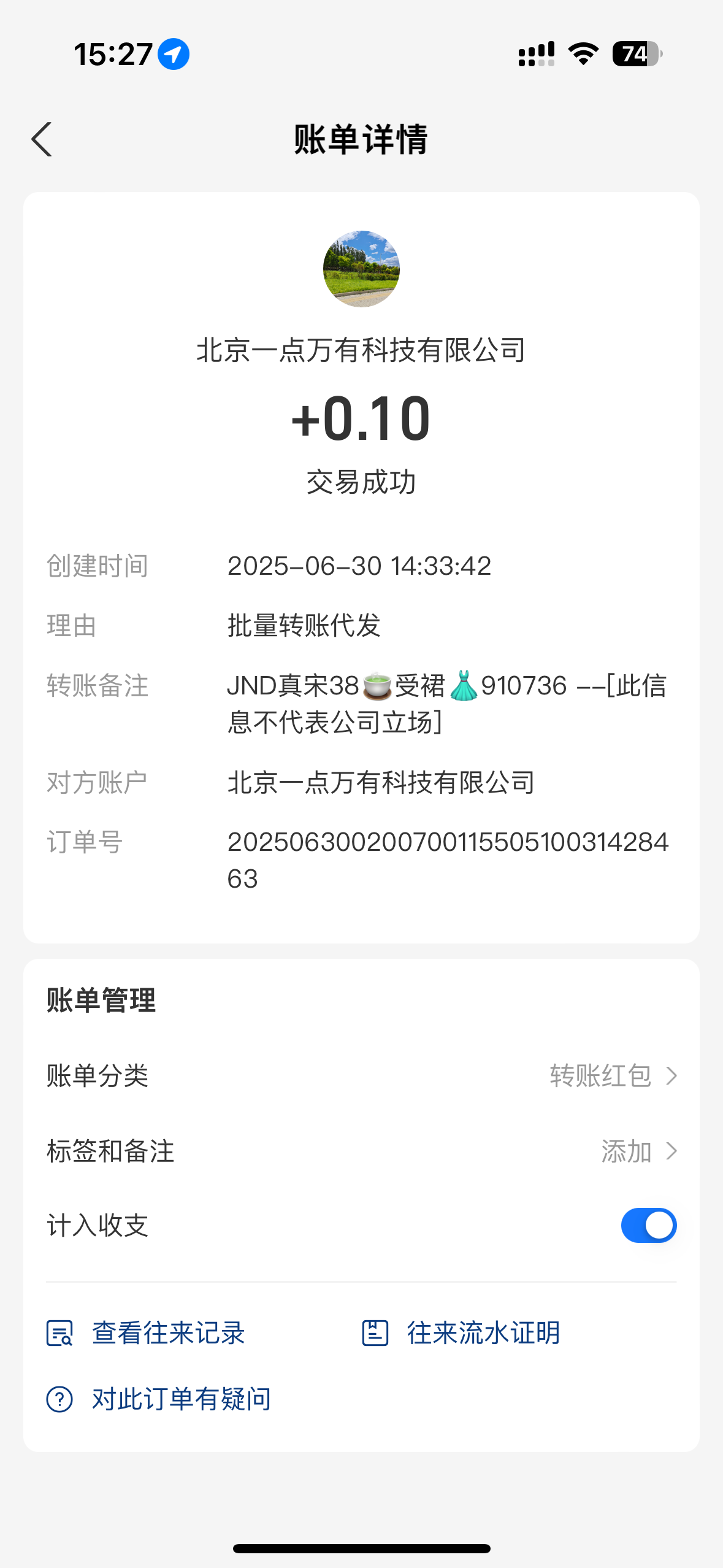This screenshot has height=1568, width=723.
Task: Open 往来流水证明
Action: 461,1333
